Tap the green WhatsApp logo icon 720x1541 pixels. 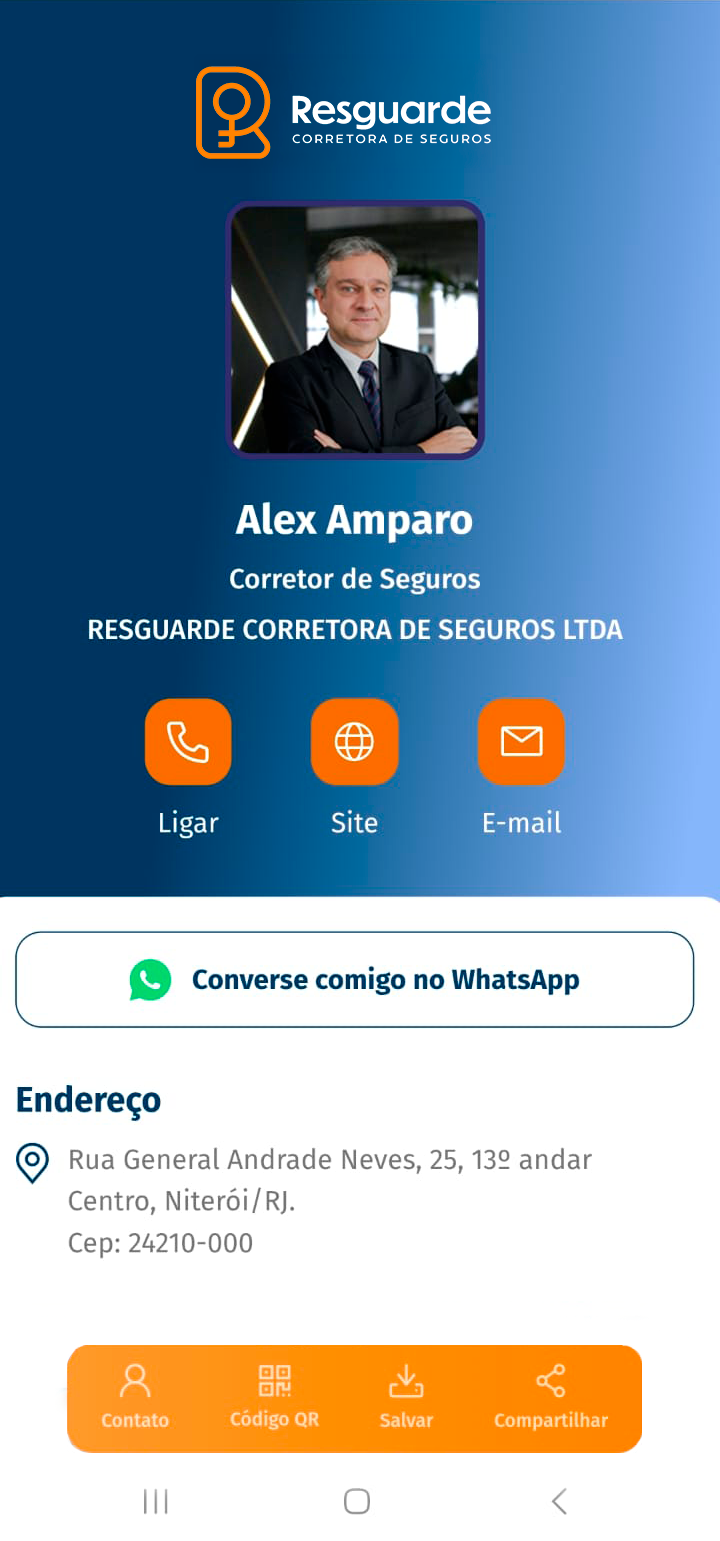150,980
